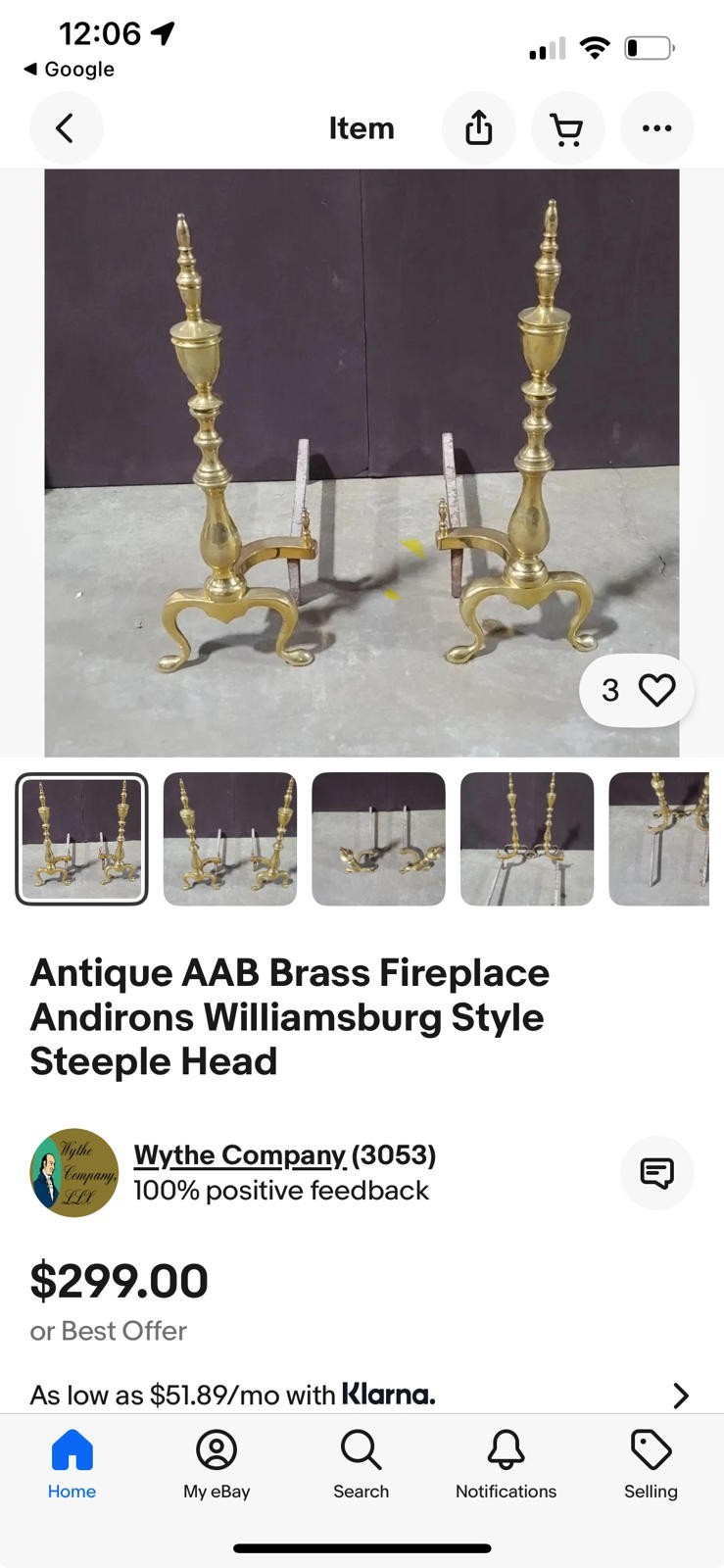Viewport: 724px width, 1568px height.
Task: Select the third photo thumbnail
Action: pyautogui.click(x=378, y=839)
